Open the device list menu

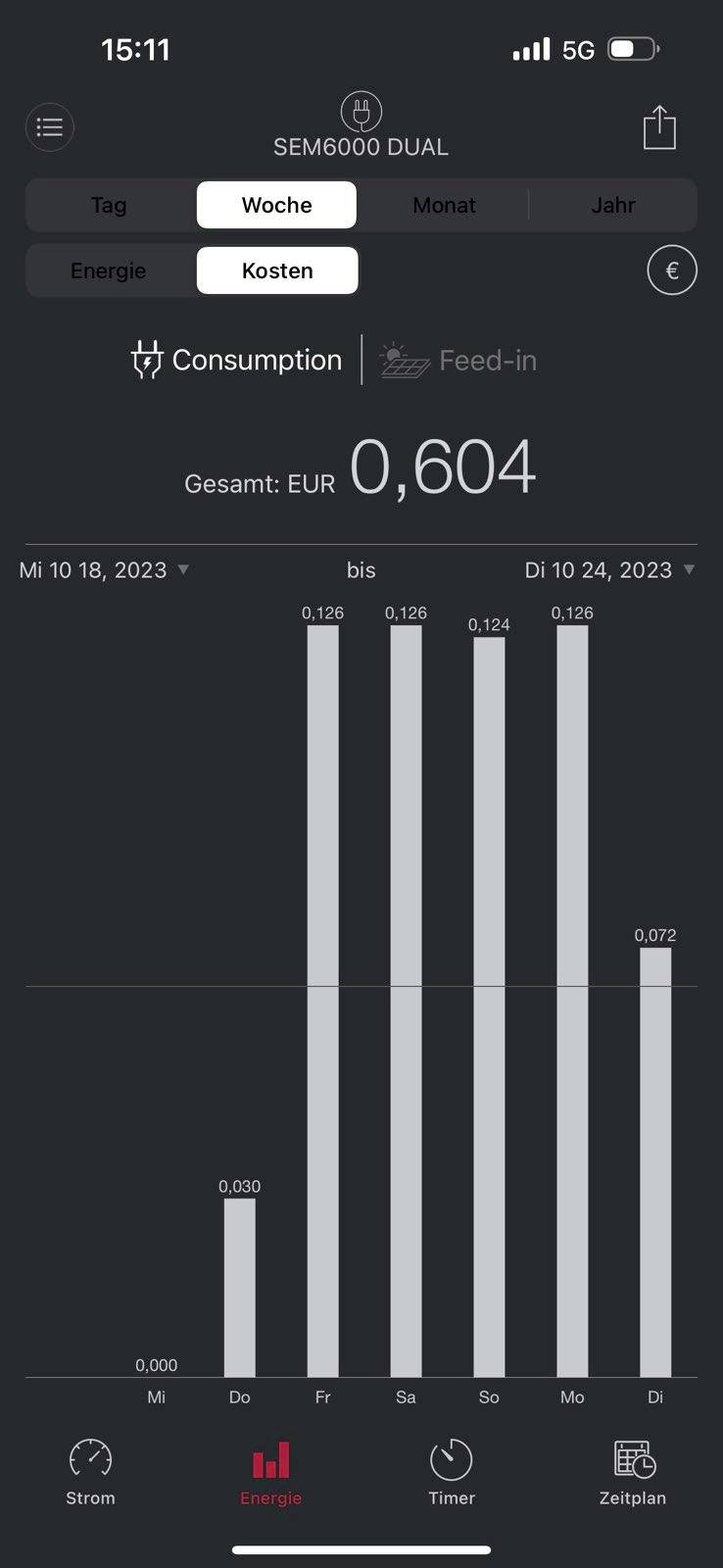(x=49, y=126)
